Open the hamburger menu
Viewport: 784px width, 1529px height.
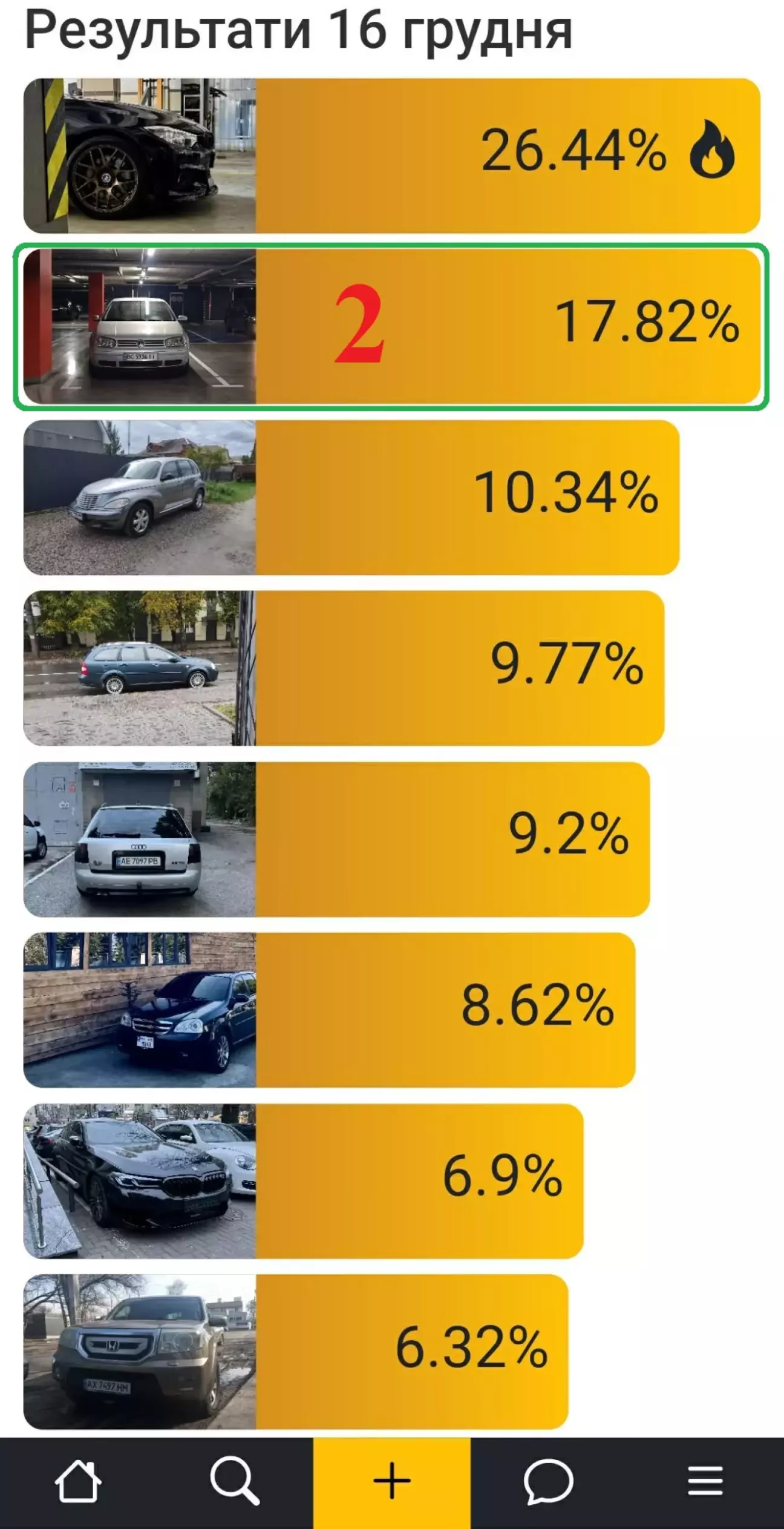click(705, 1481)
